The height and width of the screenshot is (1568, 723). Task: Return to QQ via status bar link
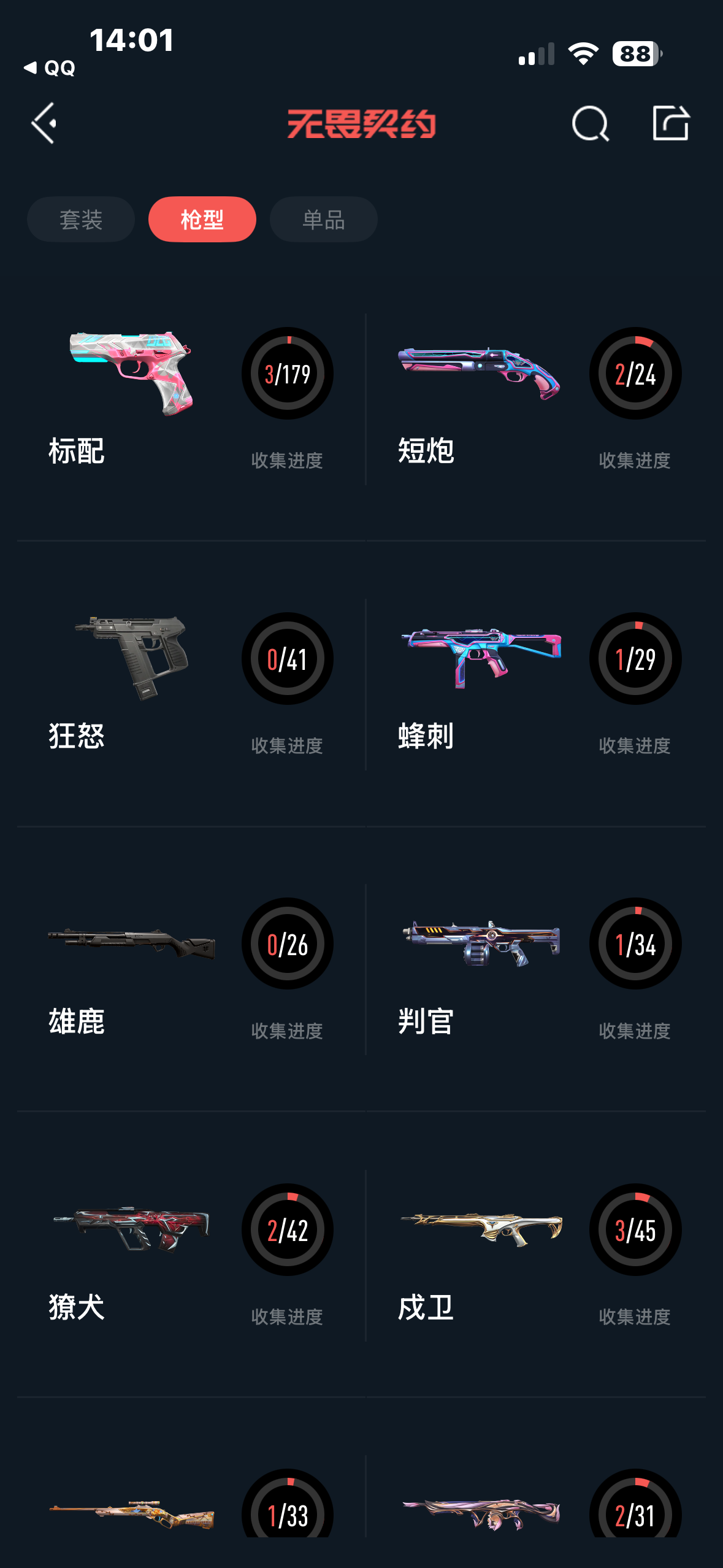point(50,67)
